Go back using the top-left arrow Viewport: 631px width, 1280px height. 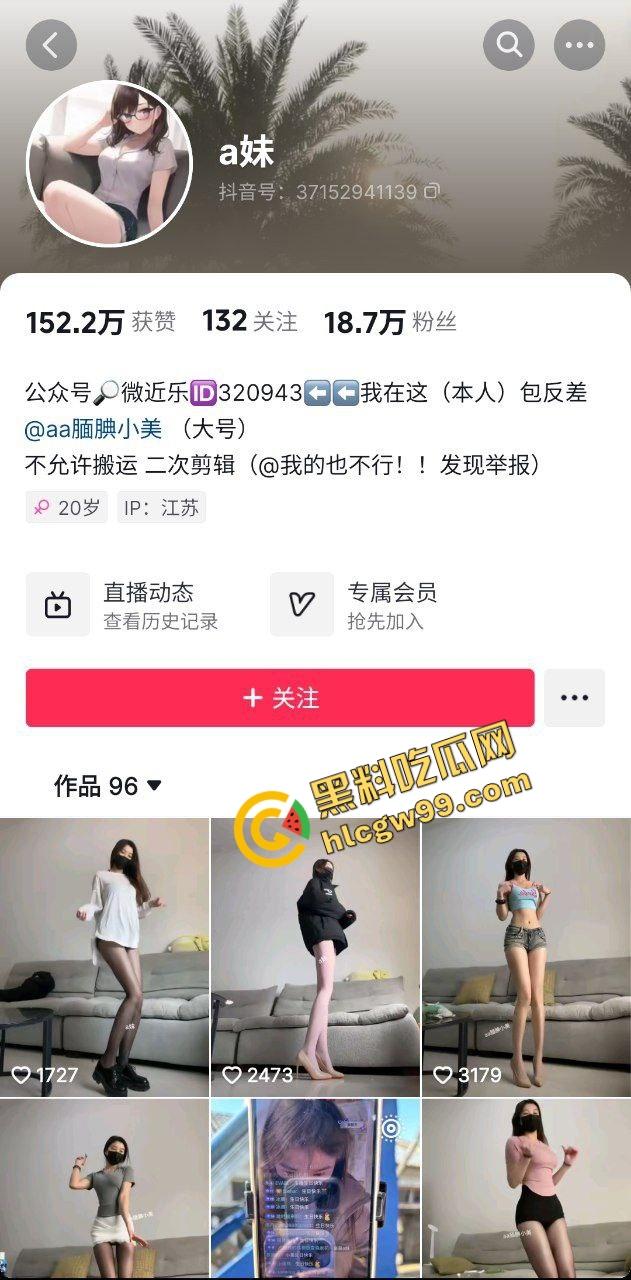[51, 45]
